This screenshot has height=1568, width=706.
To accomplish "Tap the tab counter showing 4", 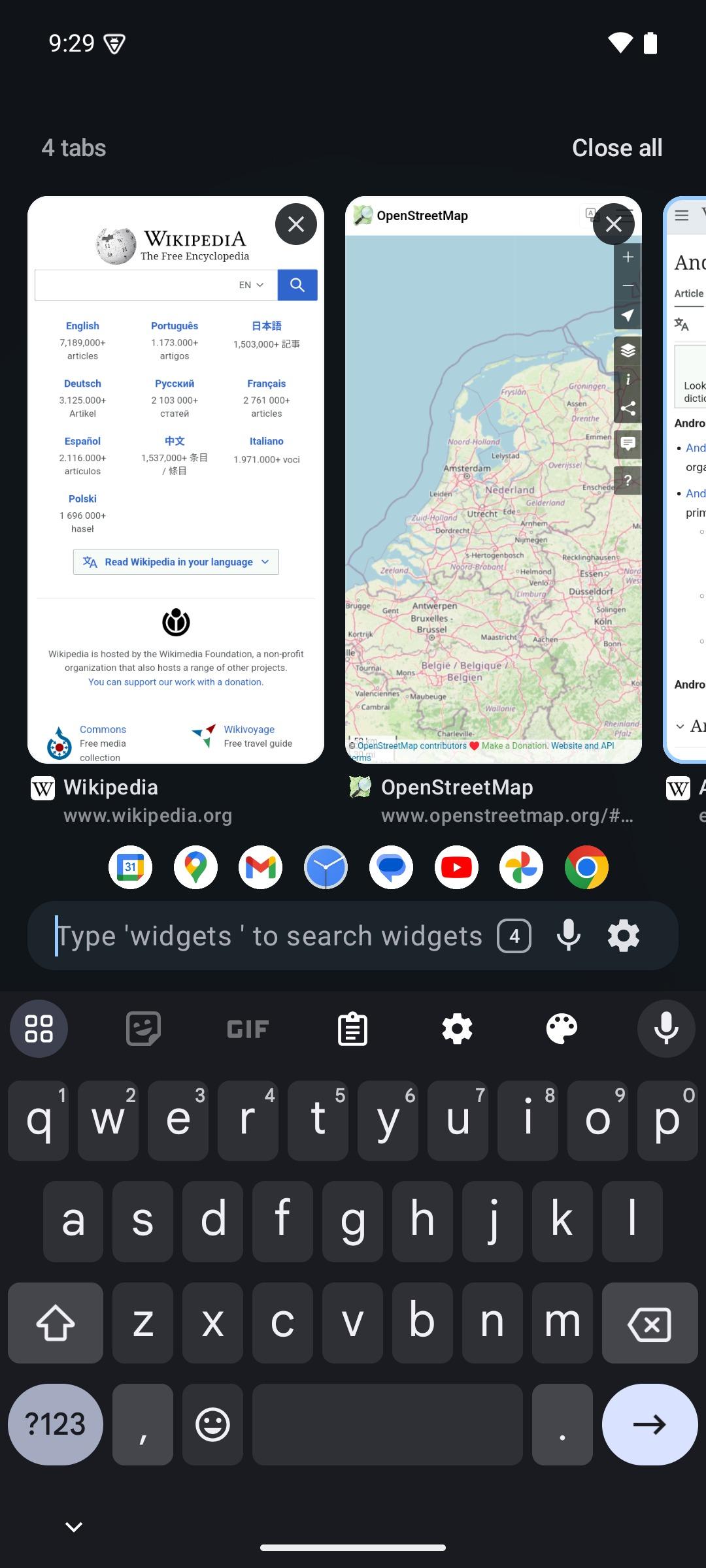I will (x=514, y=936).
